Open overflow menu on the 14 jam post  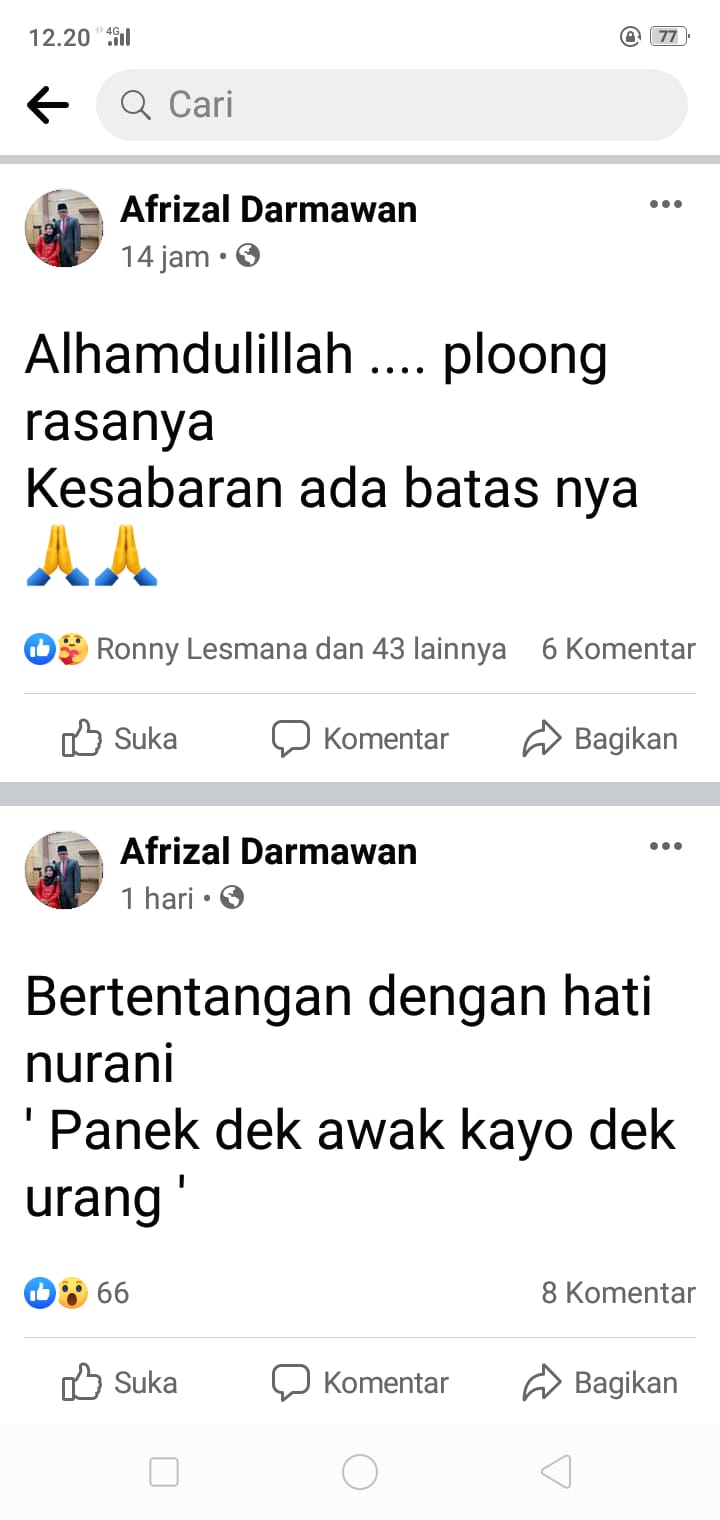665,205
